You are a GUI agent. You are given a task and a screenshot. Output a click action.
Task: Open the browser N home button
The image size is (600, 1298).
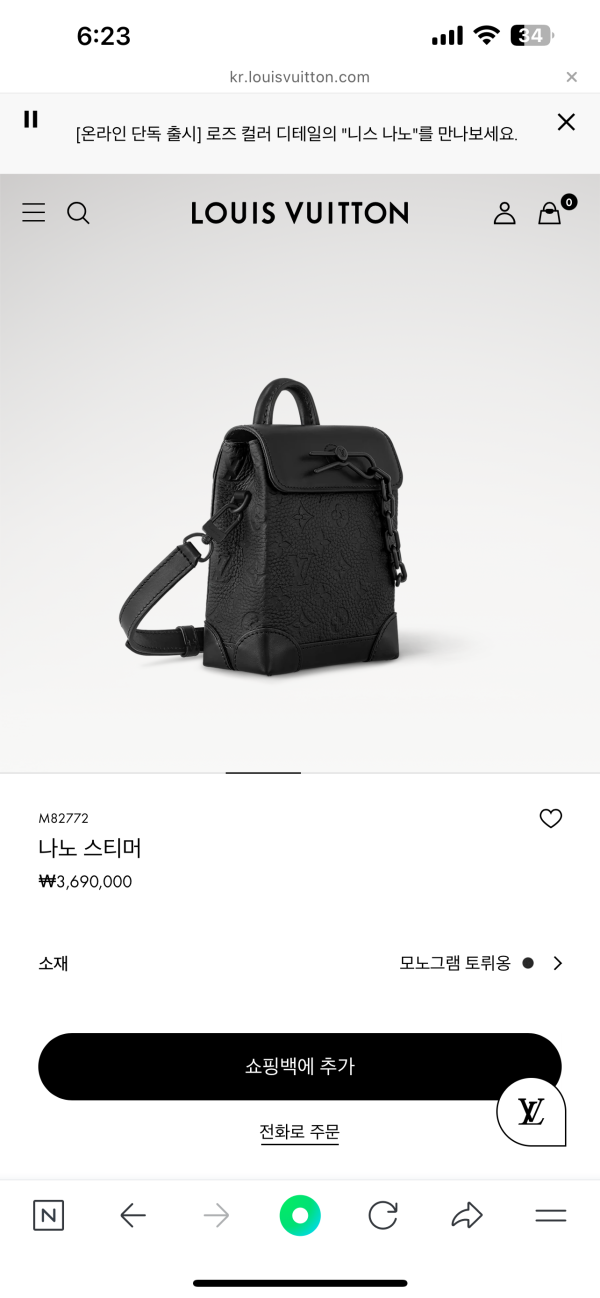click(48, 1215)
